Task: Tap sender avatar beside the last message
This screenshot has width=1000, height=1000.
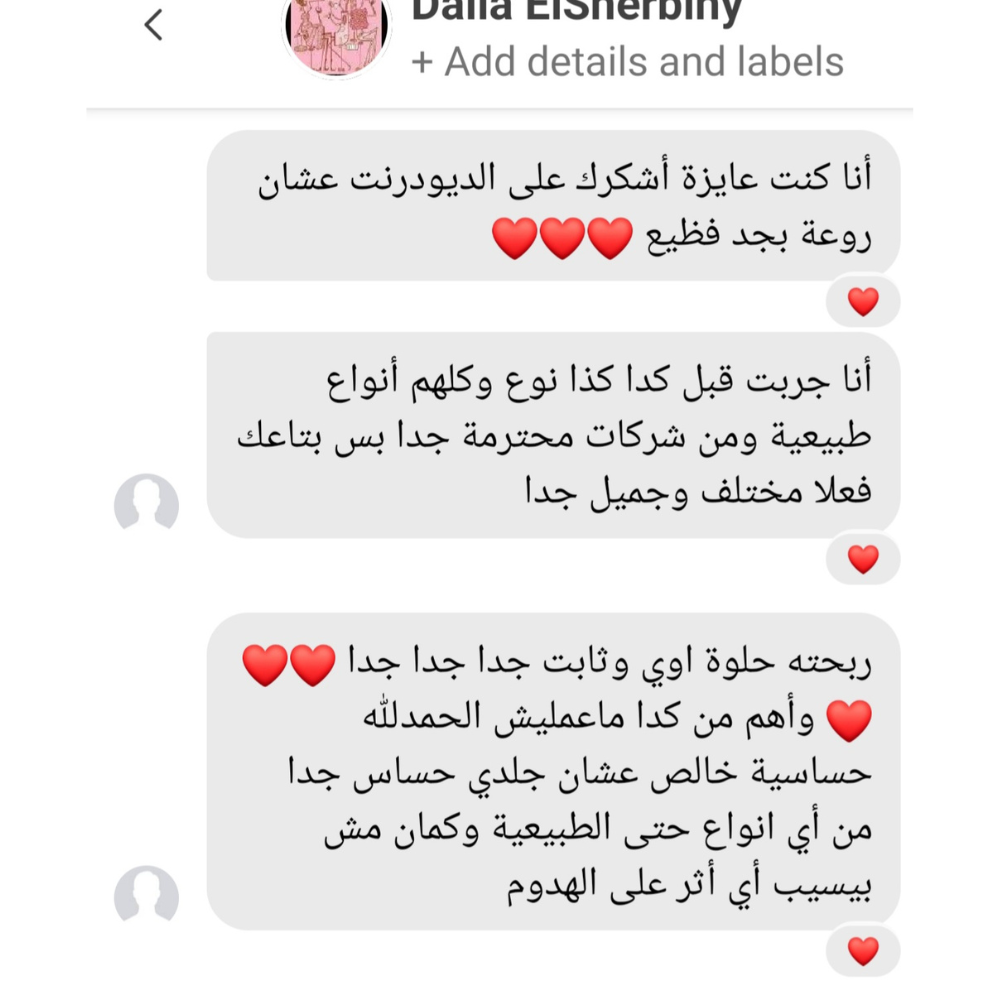Action: (x=146, y=896)
